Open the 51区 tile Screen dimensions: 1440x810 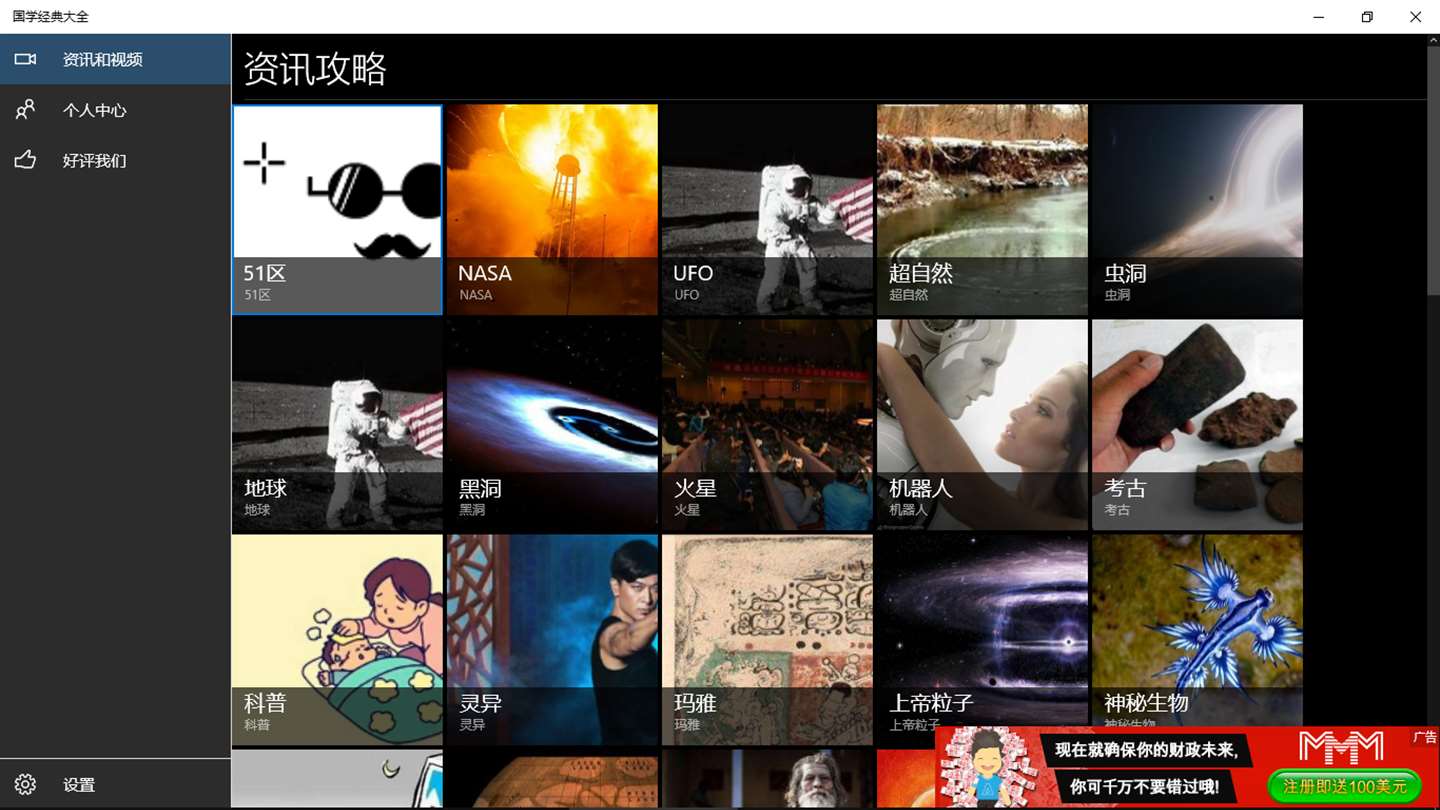(x=337, y=210)
